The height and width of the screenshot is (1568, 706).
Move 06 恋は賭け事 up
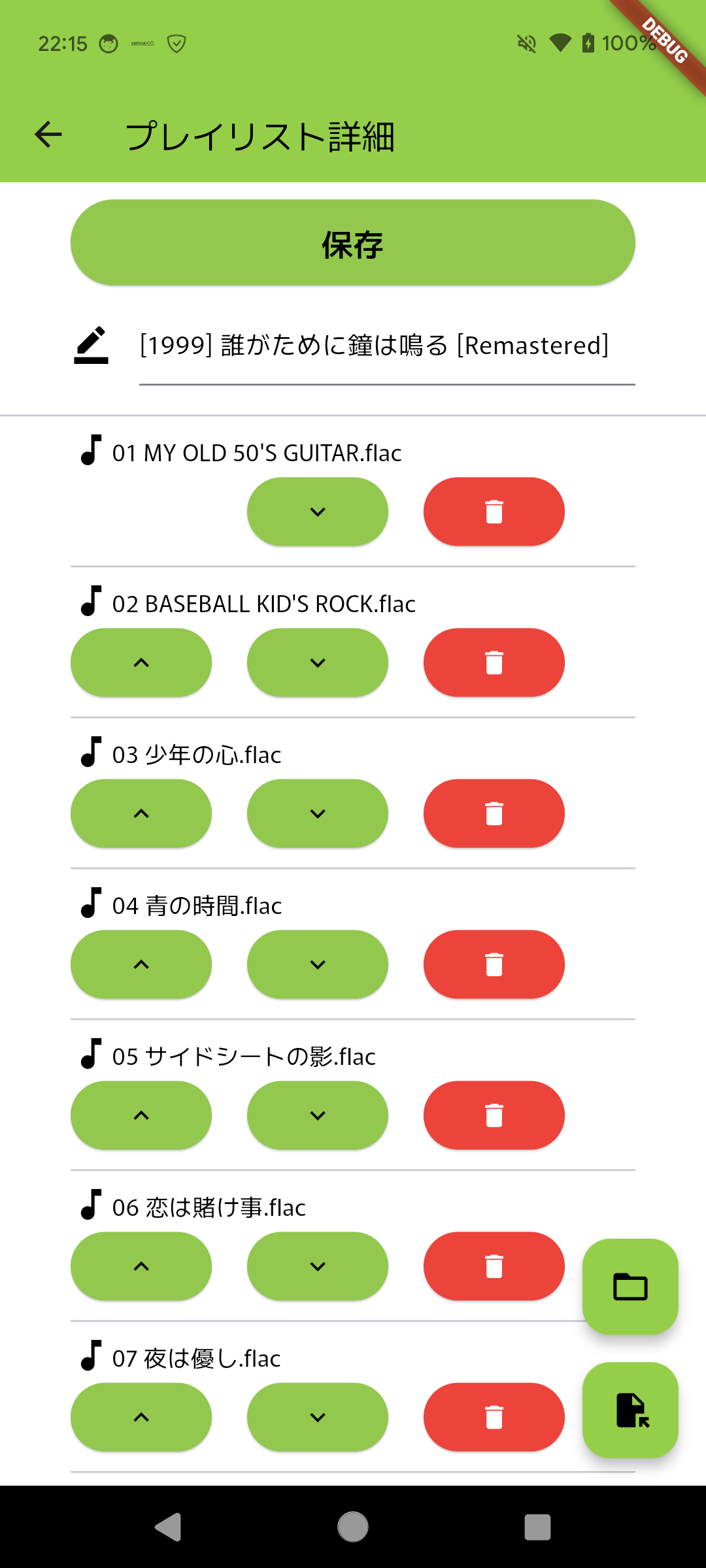click(141, 1266)
